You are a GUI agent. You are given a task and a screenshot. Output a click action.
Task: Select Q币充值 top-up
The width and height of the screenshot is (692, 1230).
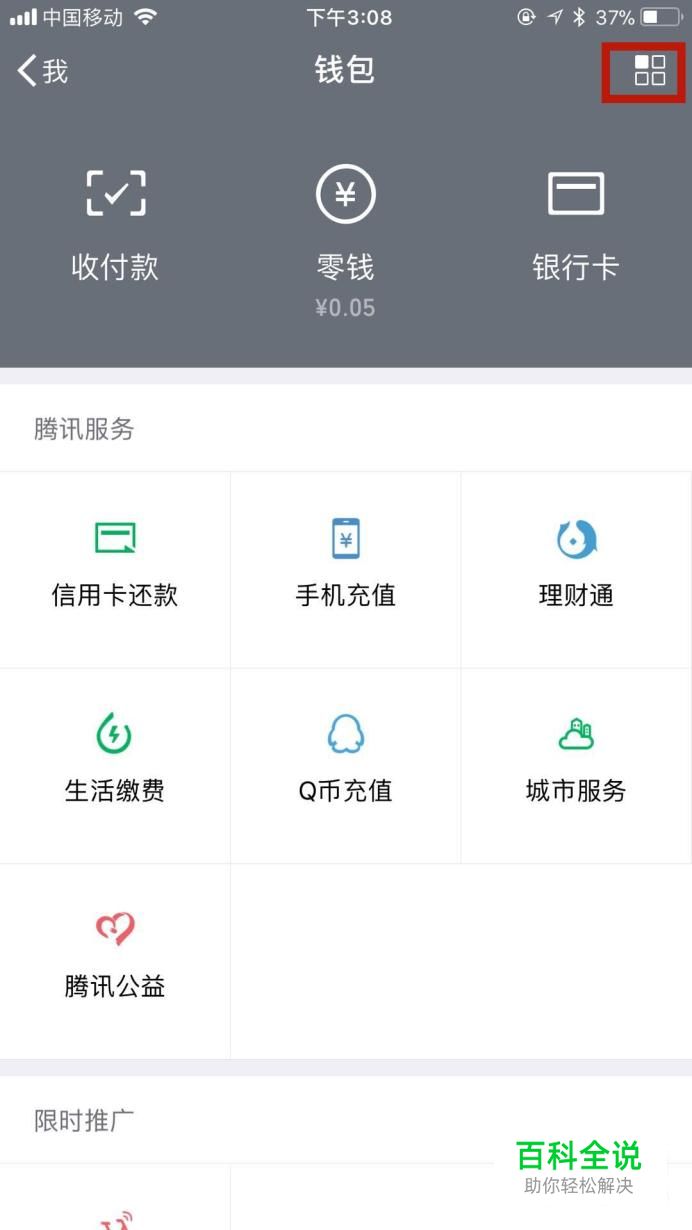(345, 766)
